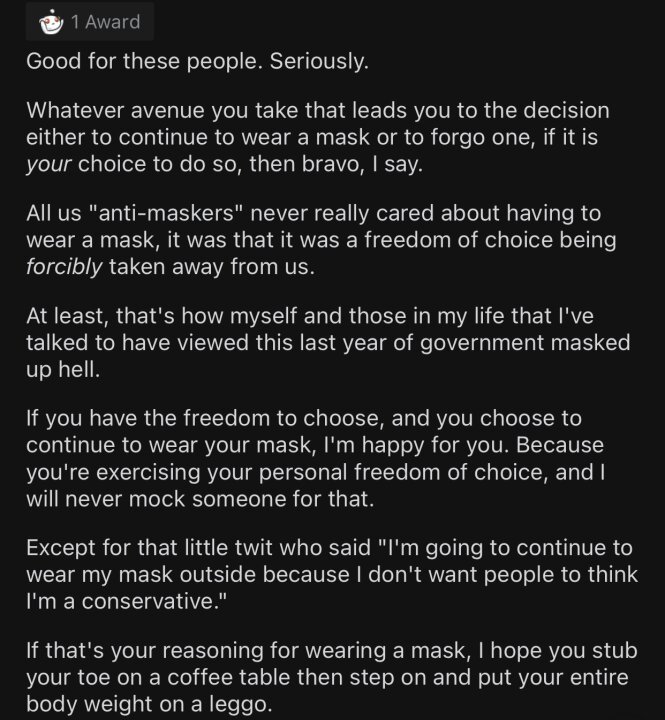Open the 1 Award badge

(x=89, y=21)
